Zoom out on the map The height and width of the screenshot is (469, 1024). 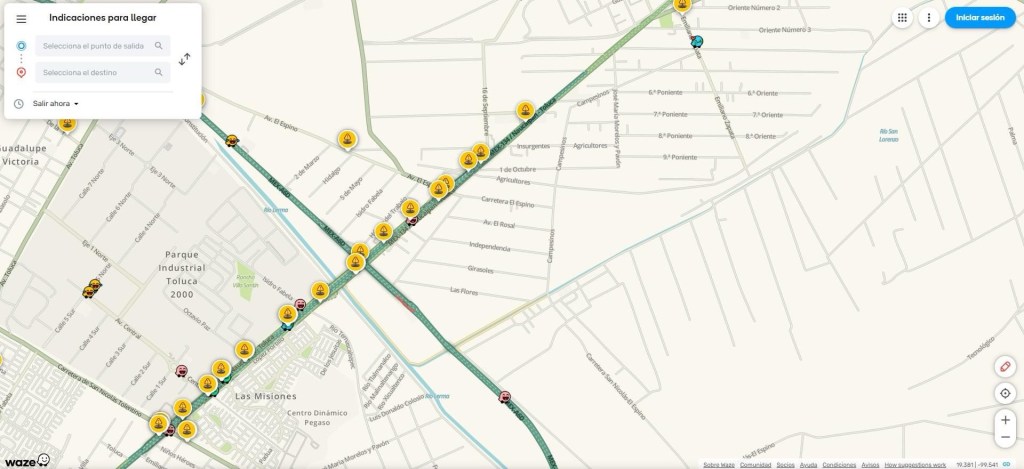tap(1005, 438)
